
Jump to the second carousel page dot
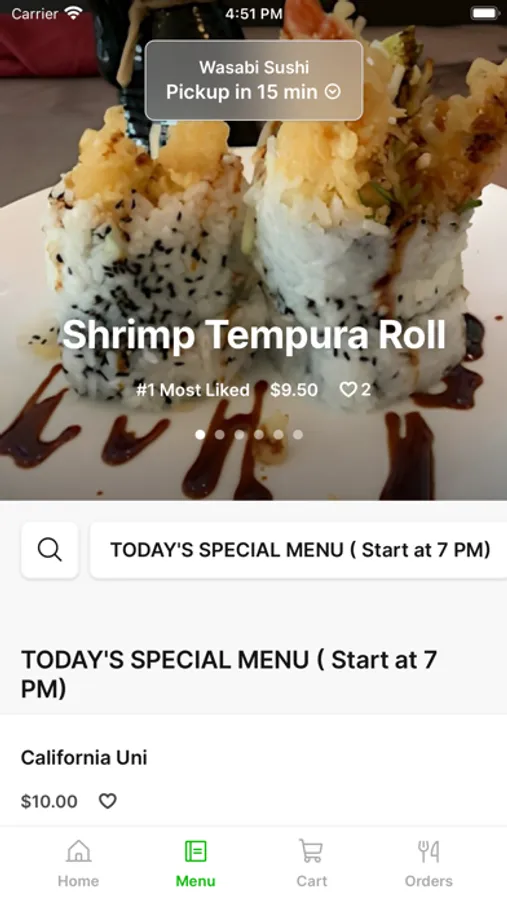coord(219,435)
